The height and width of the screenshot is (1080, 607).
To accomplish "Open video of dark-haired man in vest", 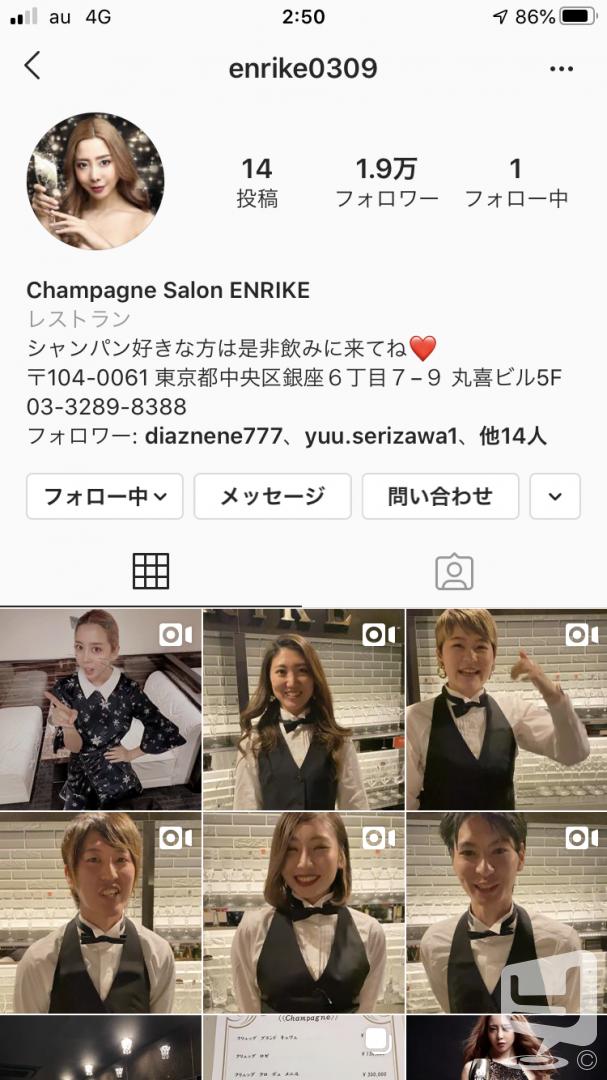I will pyautogui.click(x=506, y=912).
